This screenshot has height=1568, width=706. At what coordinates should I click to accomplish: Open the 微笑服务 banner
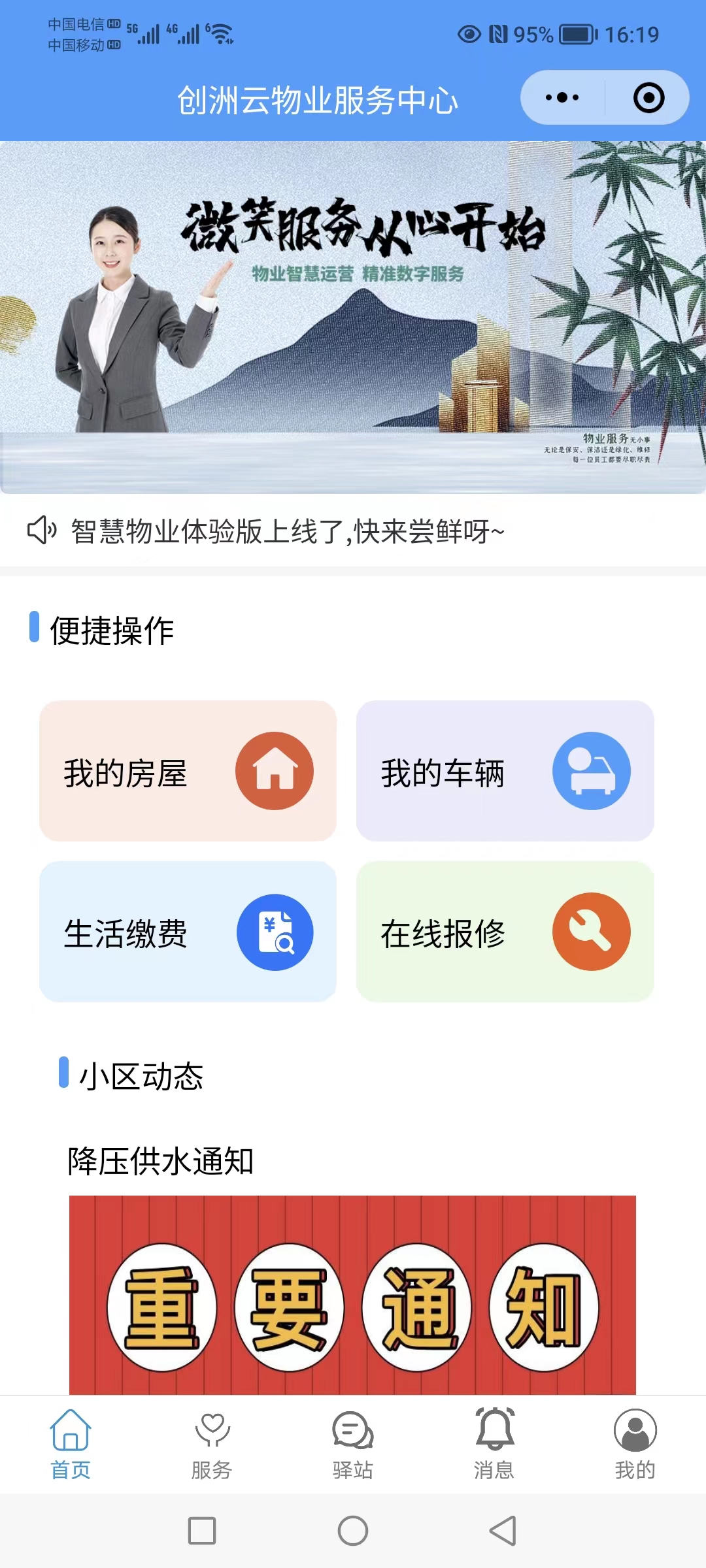(353, 317)
